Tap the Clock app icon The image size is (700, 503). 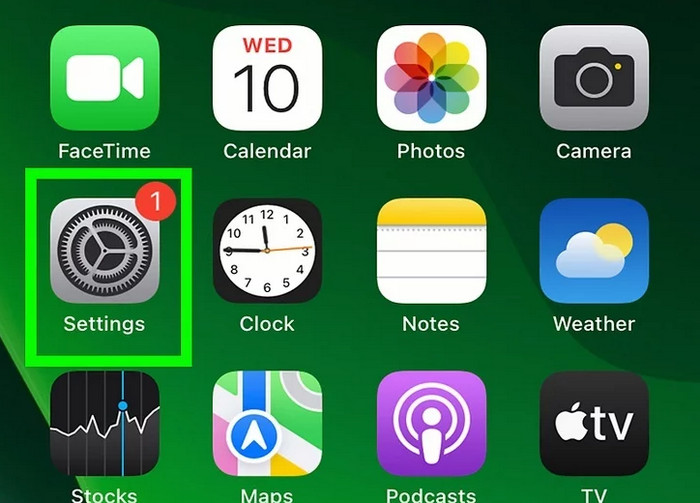tap(267, 252)
